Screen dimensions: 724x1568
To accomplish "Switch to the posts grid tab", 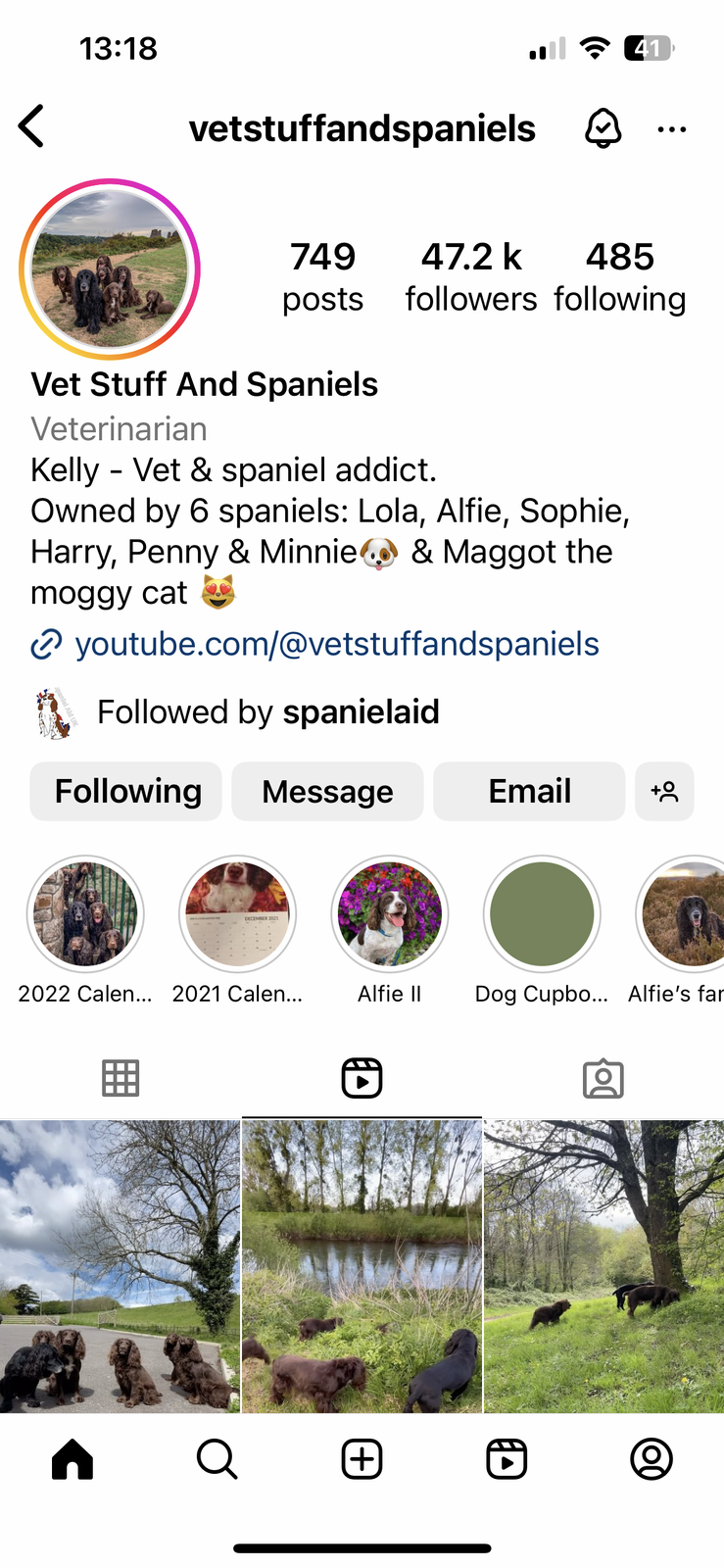I will pyautogui.click(x=121, y=1078).
